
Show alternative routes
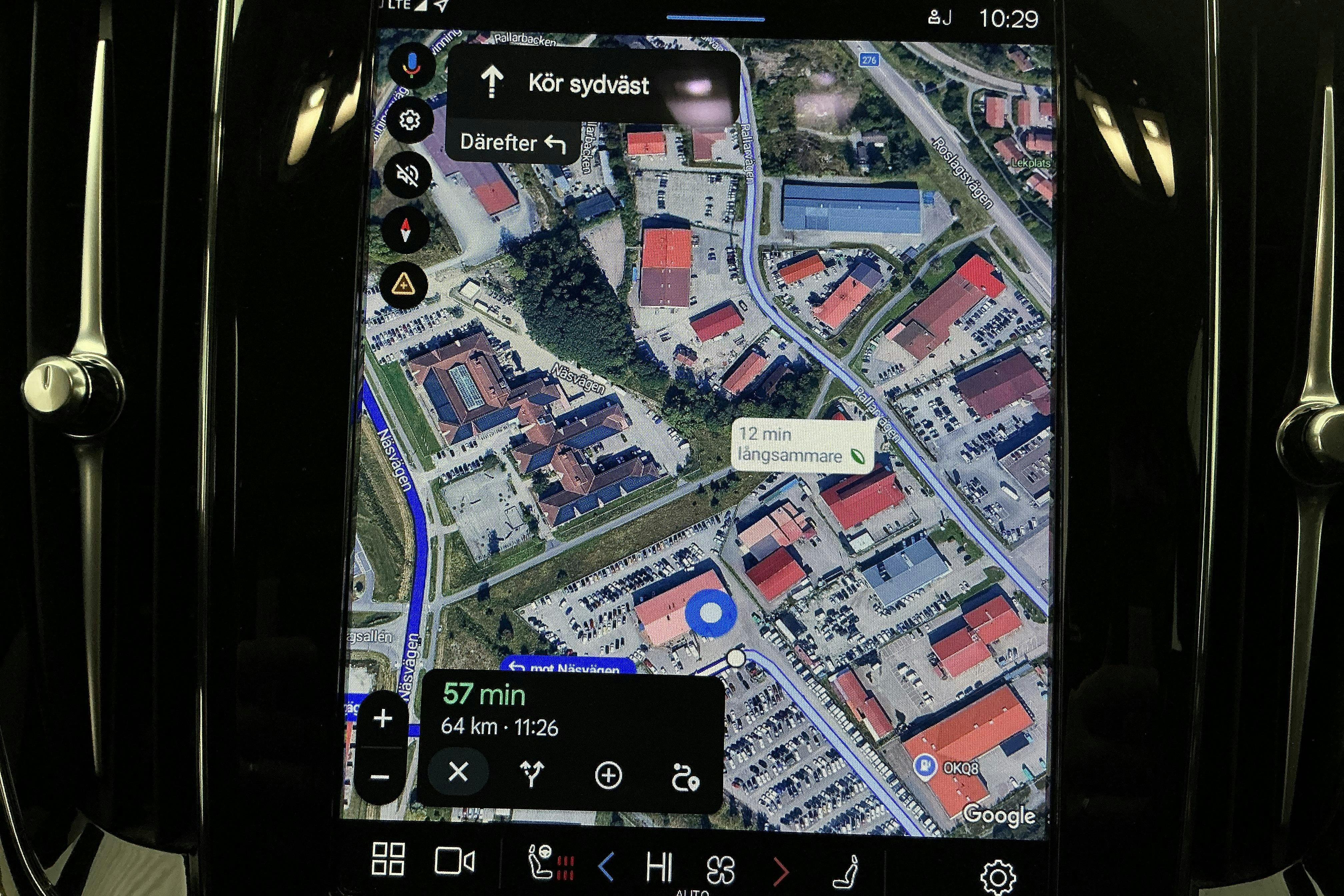(x=531, y=774)
